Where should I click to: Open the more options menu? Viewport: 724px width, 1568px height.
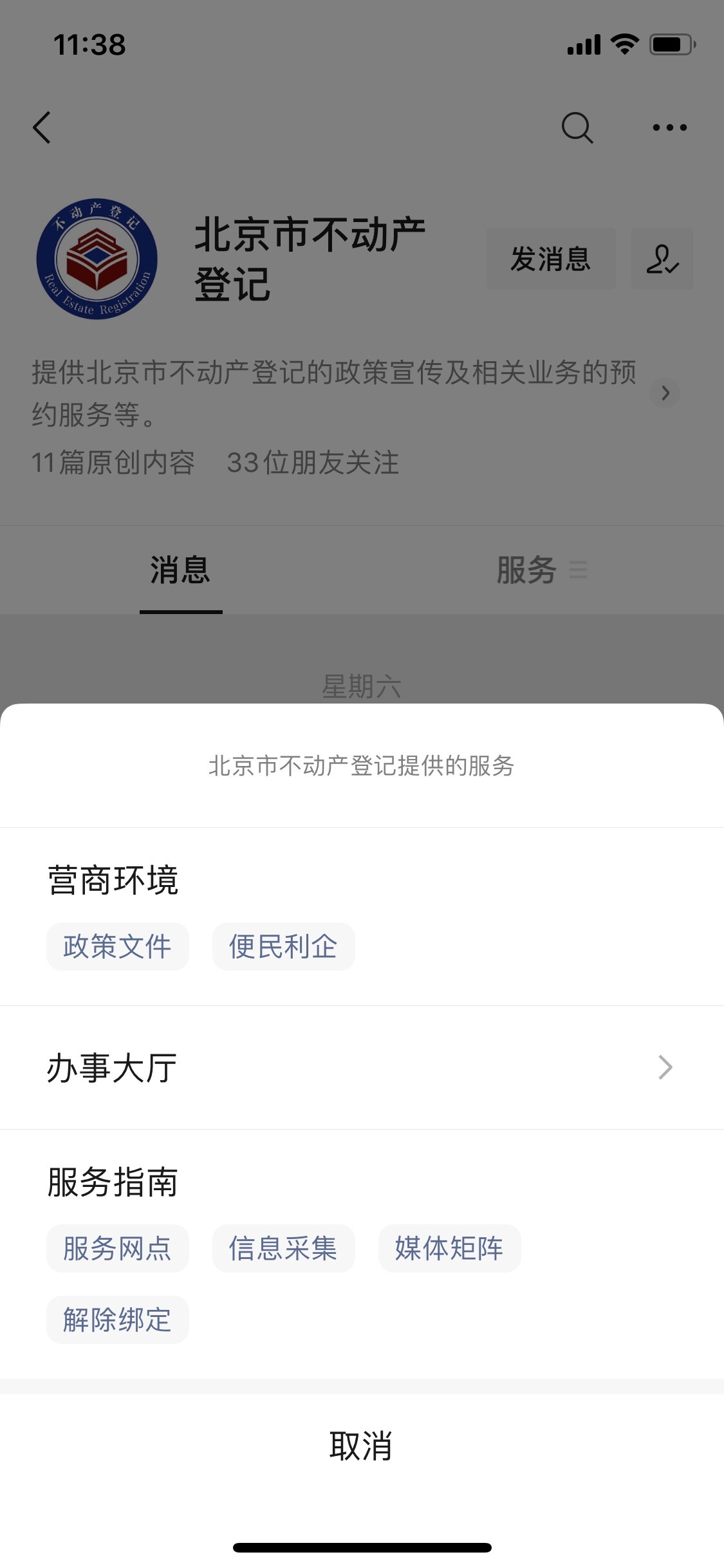click(x=669, y=127)
